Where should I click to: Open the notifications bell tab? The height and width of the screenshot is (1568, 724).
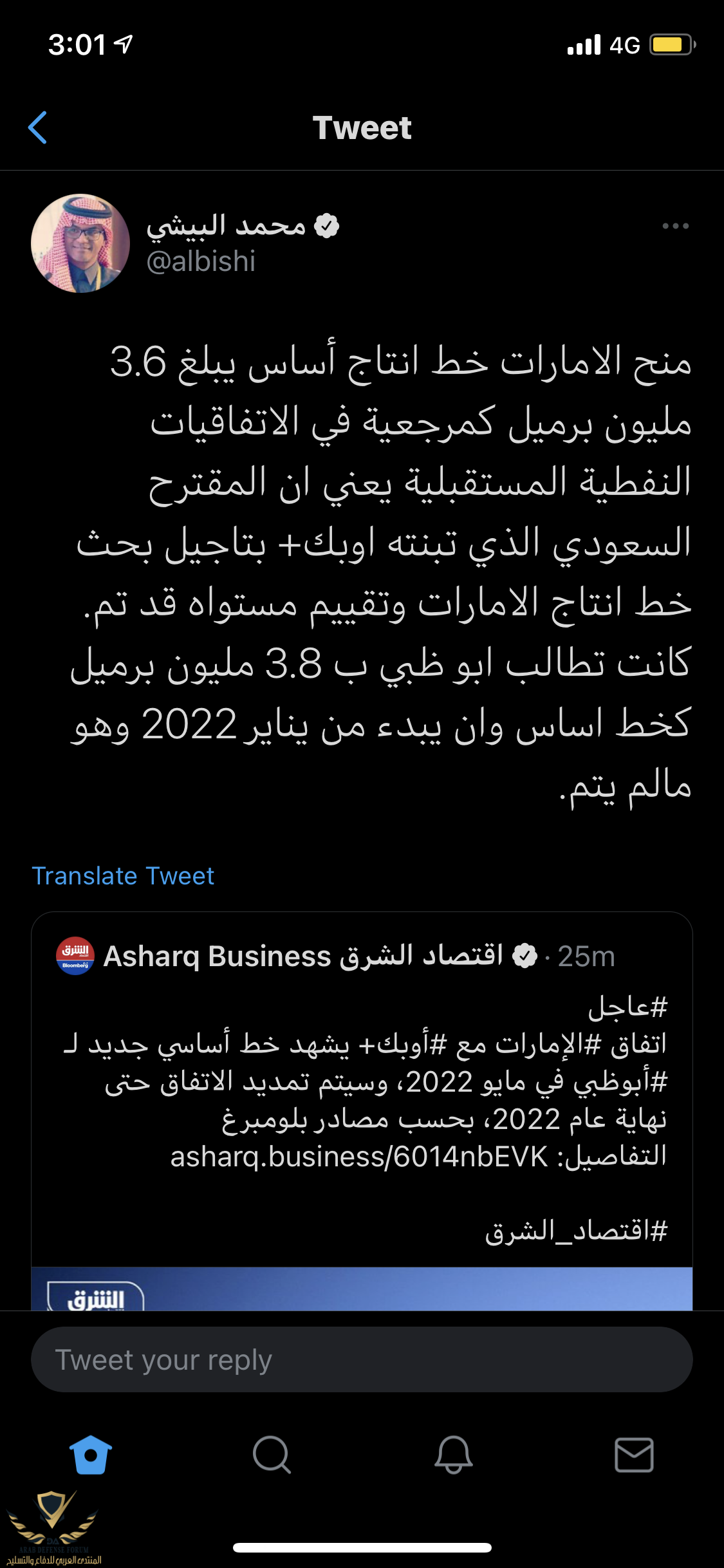pos(453,1455)
